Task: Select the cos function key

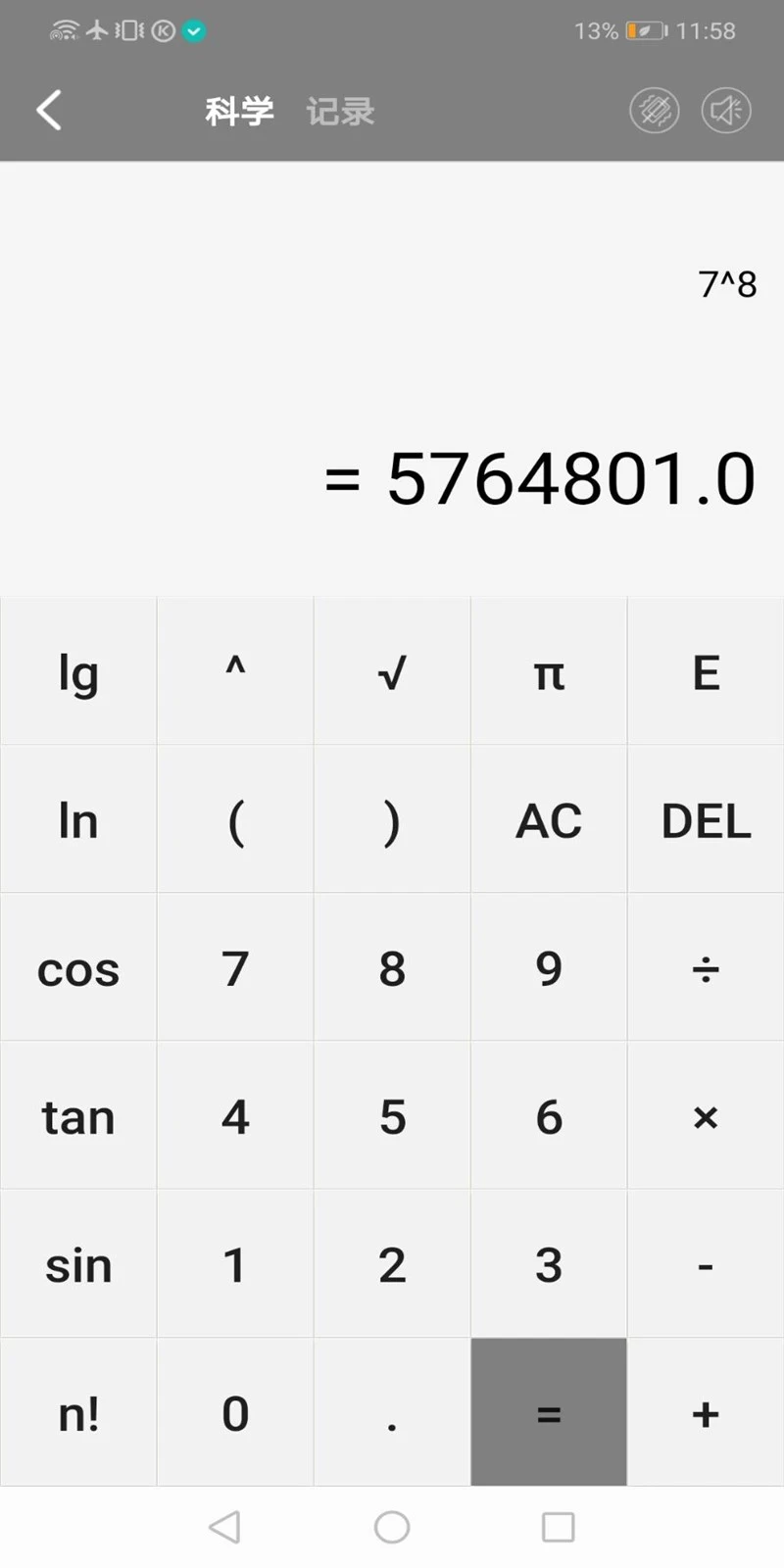Action: tap(78, 967)
